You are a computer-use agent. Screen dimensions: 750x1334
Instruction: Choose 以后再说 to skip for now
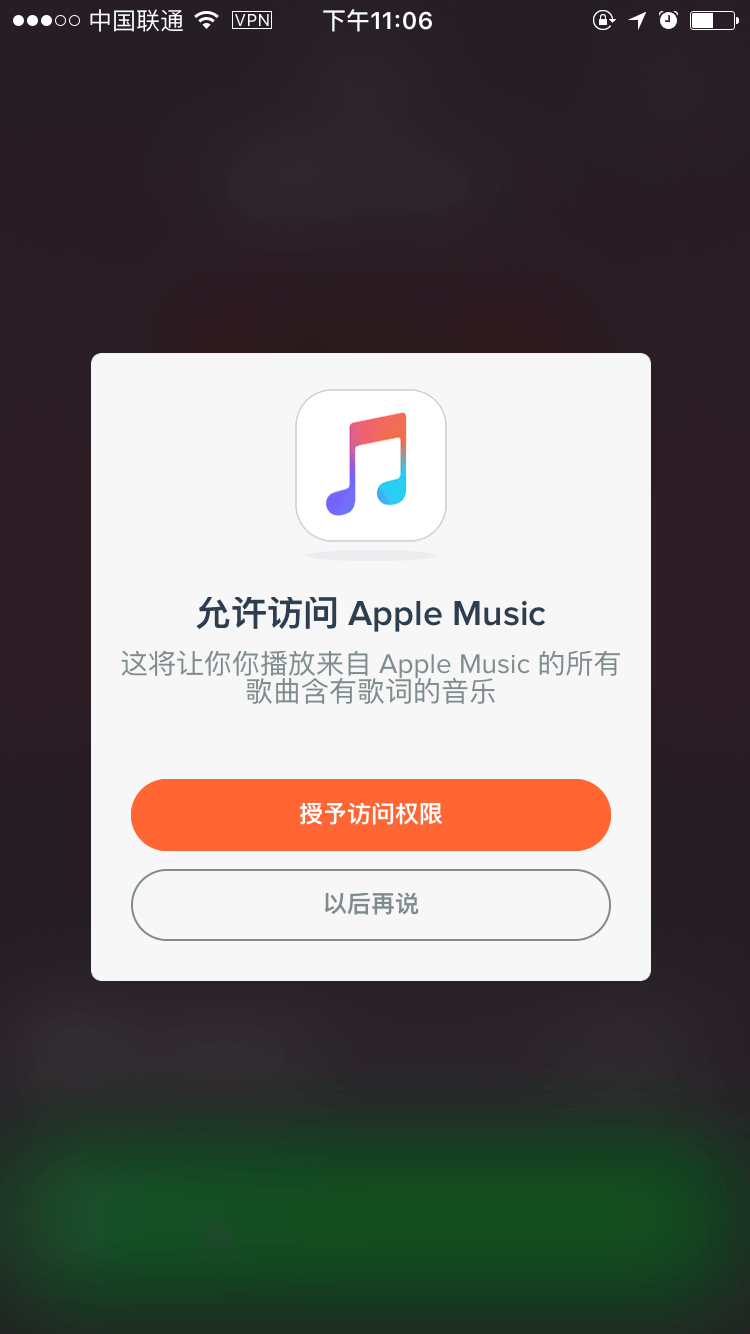(x=370, y=904)
